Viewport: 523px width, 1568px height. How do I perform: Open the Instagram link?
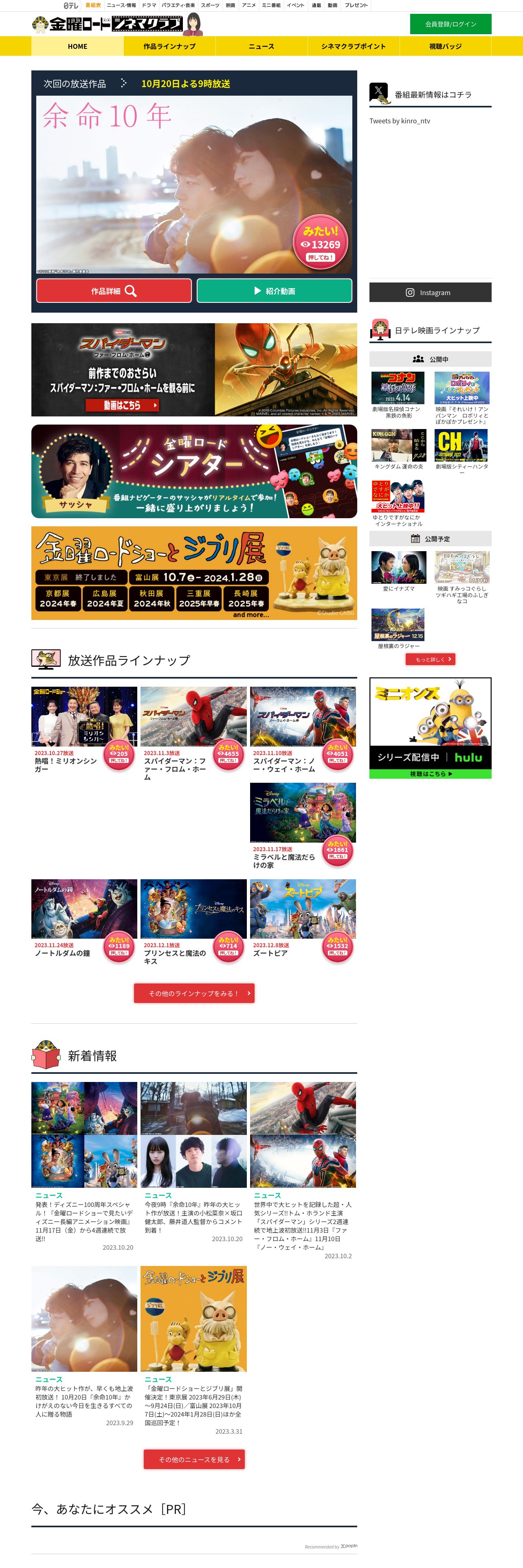point(430,292)
